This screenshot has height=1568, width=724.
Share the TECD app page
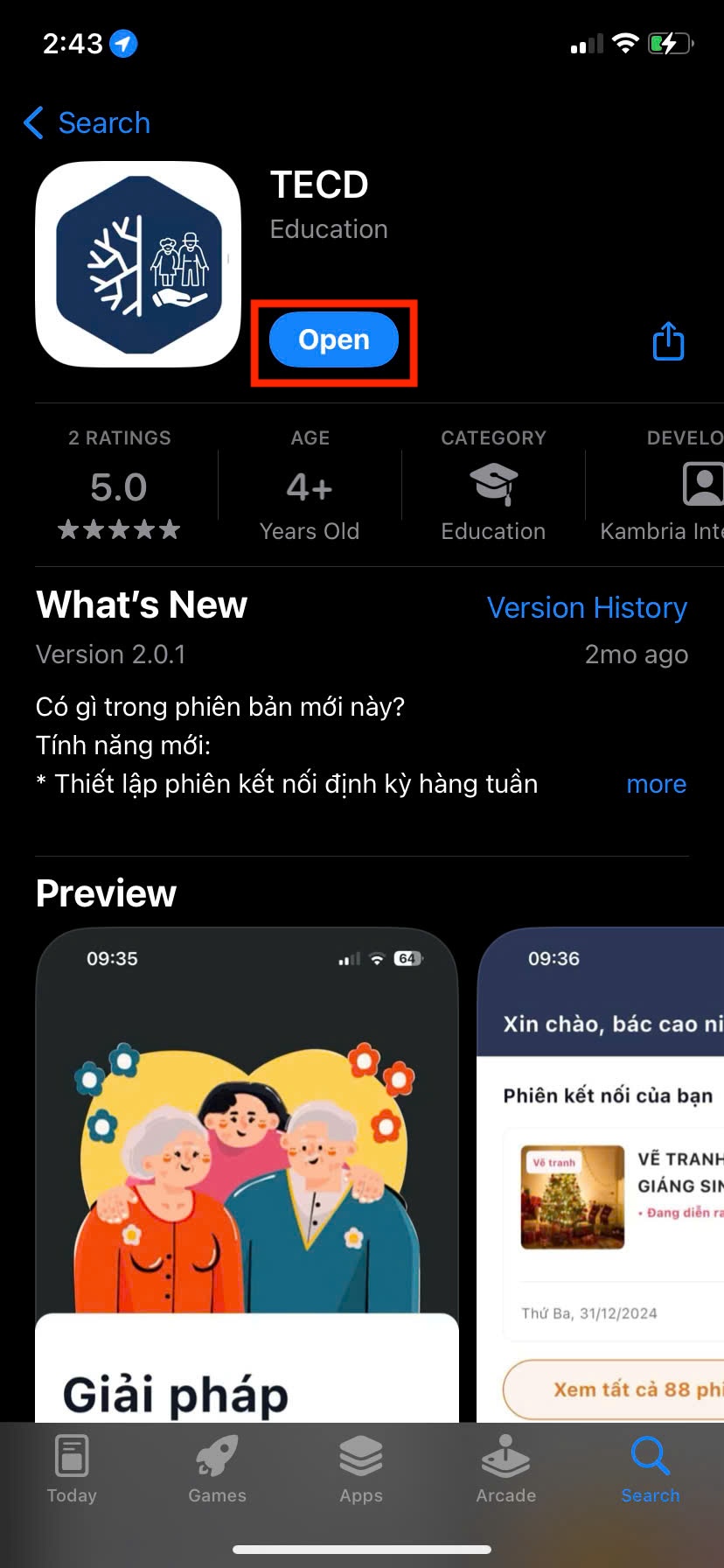click(x=668, y=341)
